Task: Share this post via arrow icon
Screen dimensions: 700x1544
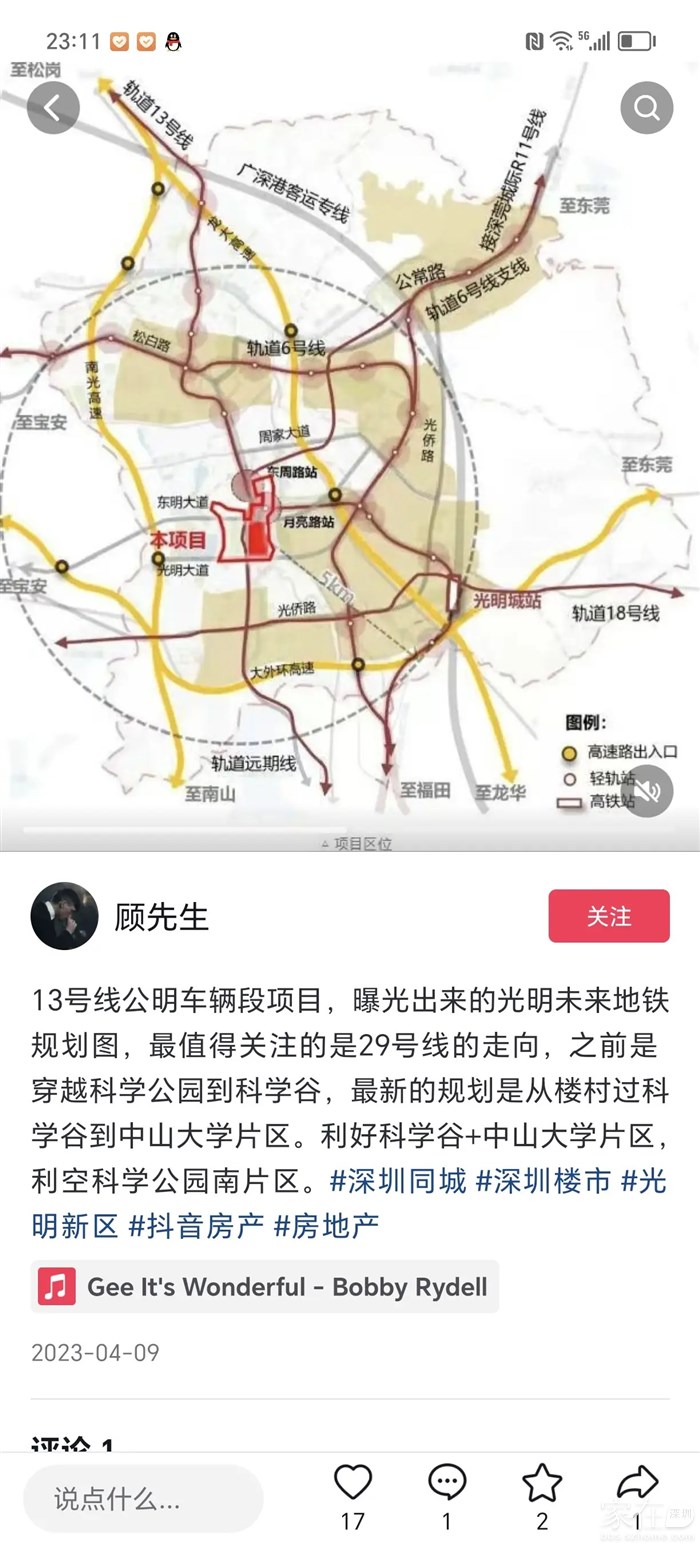Action: (x=637, y=1482)
